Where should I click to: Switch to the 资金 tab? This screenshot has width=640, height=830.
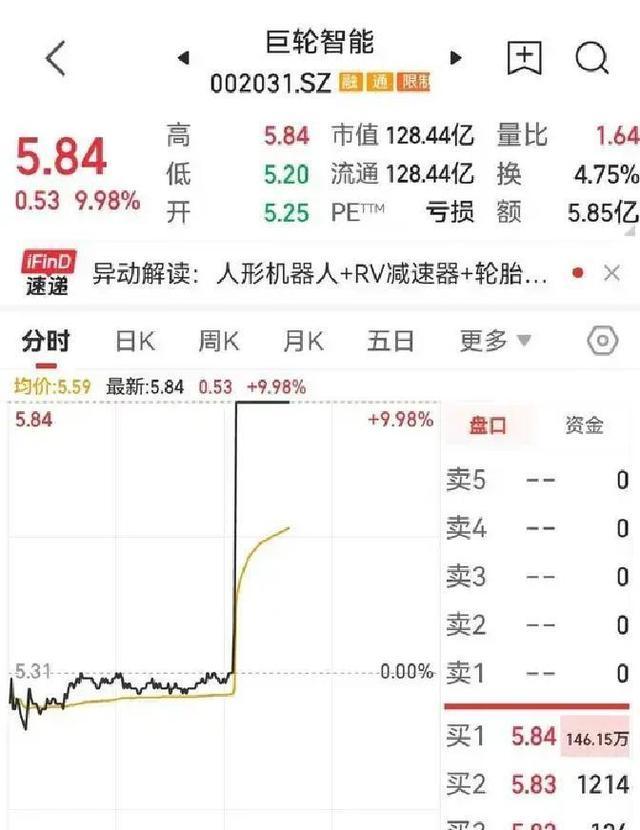pos(584,425)
